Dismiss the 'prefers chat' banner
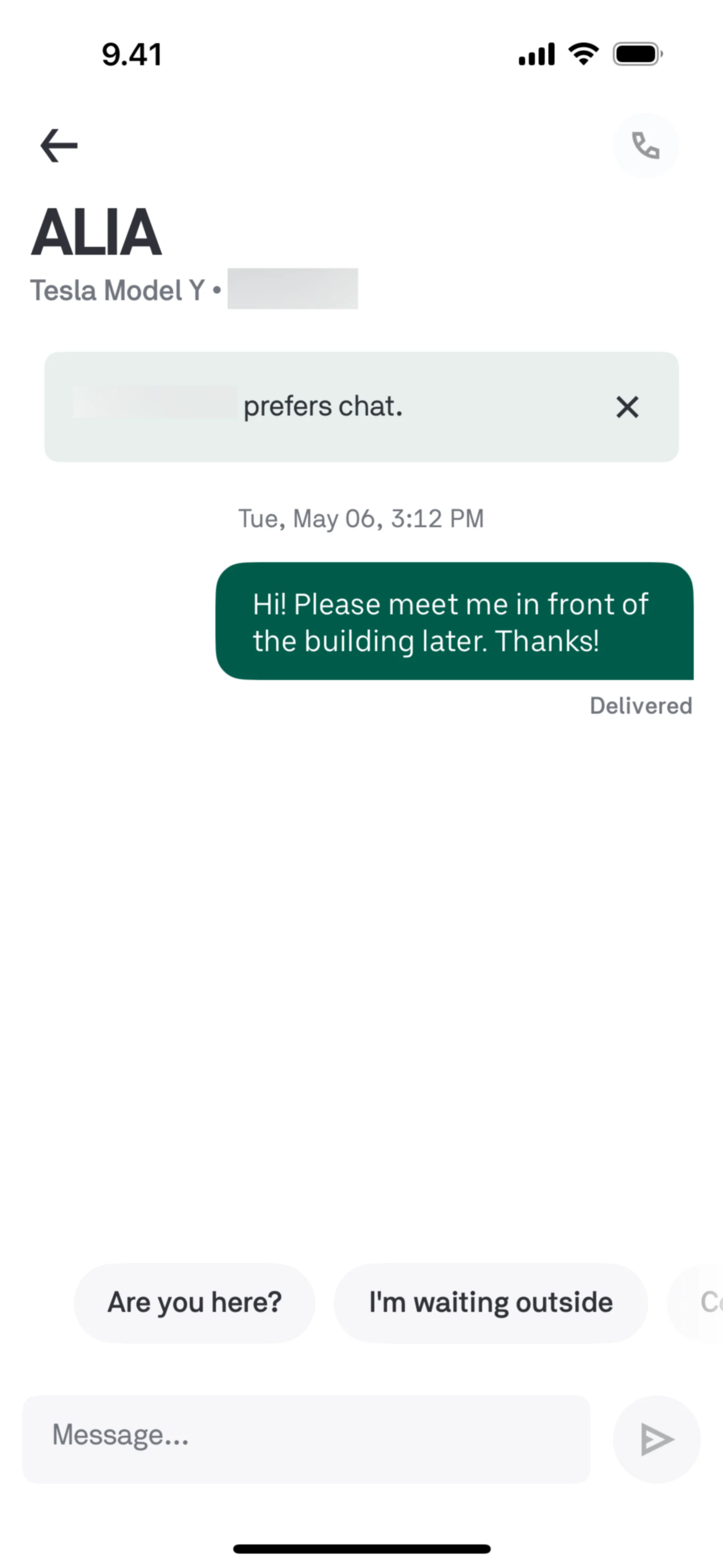The width and height of the screenshot is (723, 1568). tap(627, 407)
